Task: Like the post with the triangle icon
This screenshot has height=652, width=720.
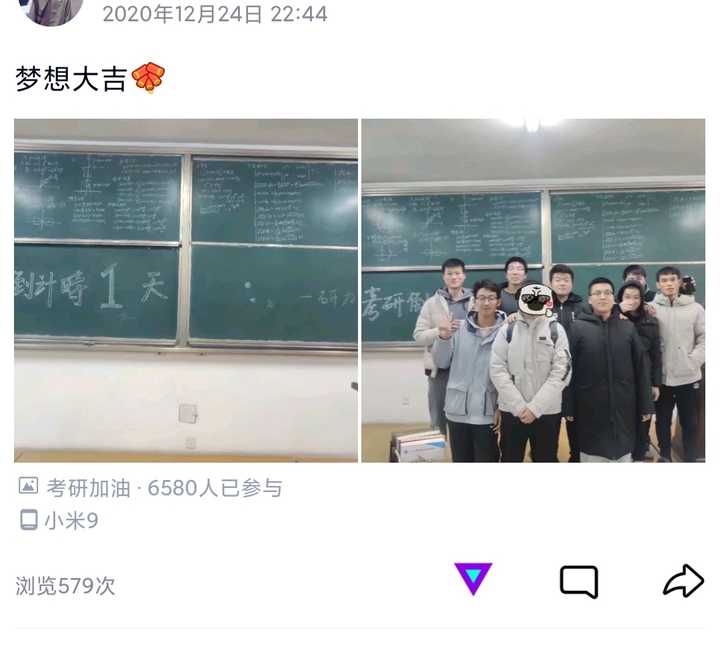Action: point(473,579)
